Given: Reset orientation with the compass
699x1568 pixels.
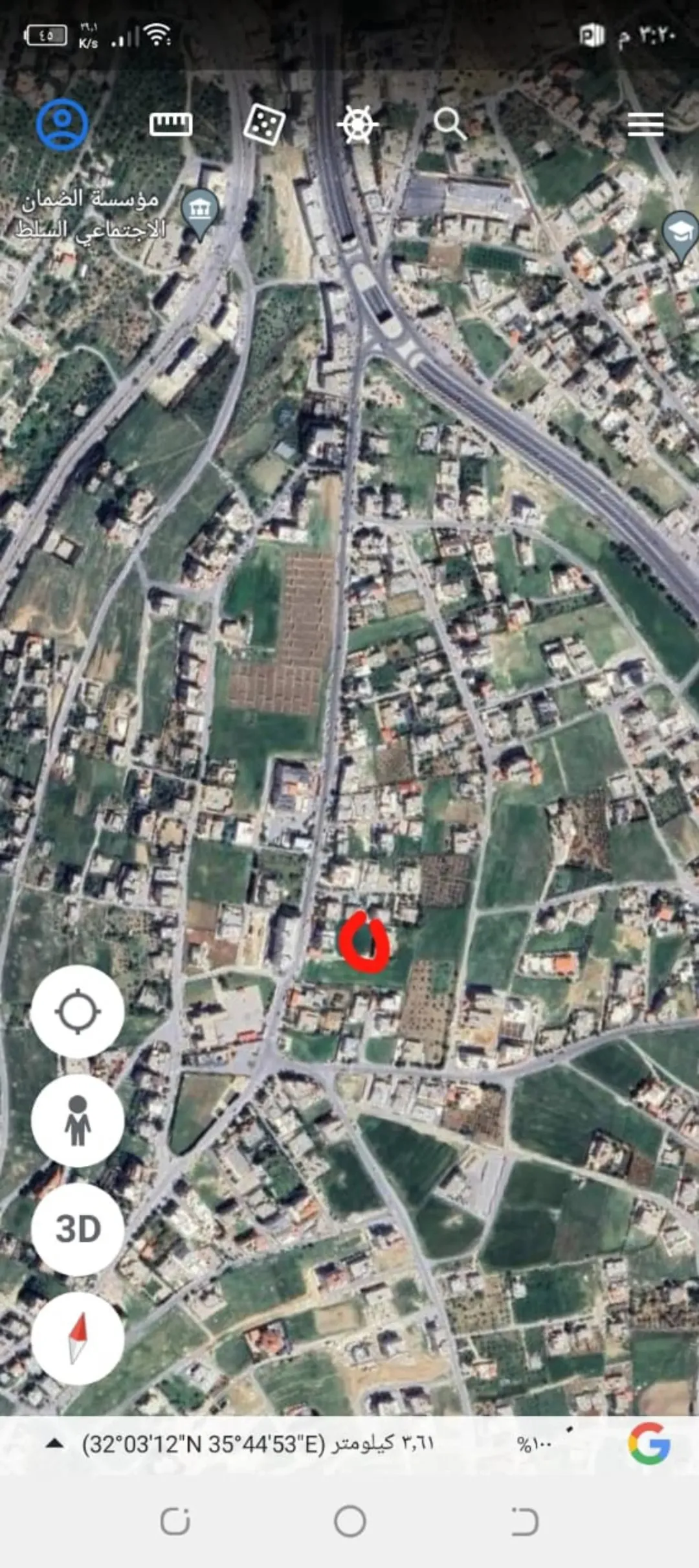Looking at the screenshot, I should pos(78,1337).
